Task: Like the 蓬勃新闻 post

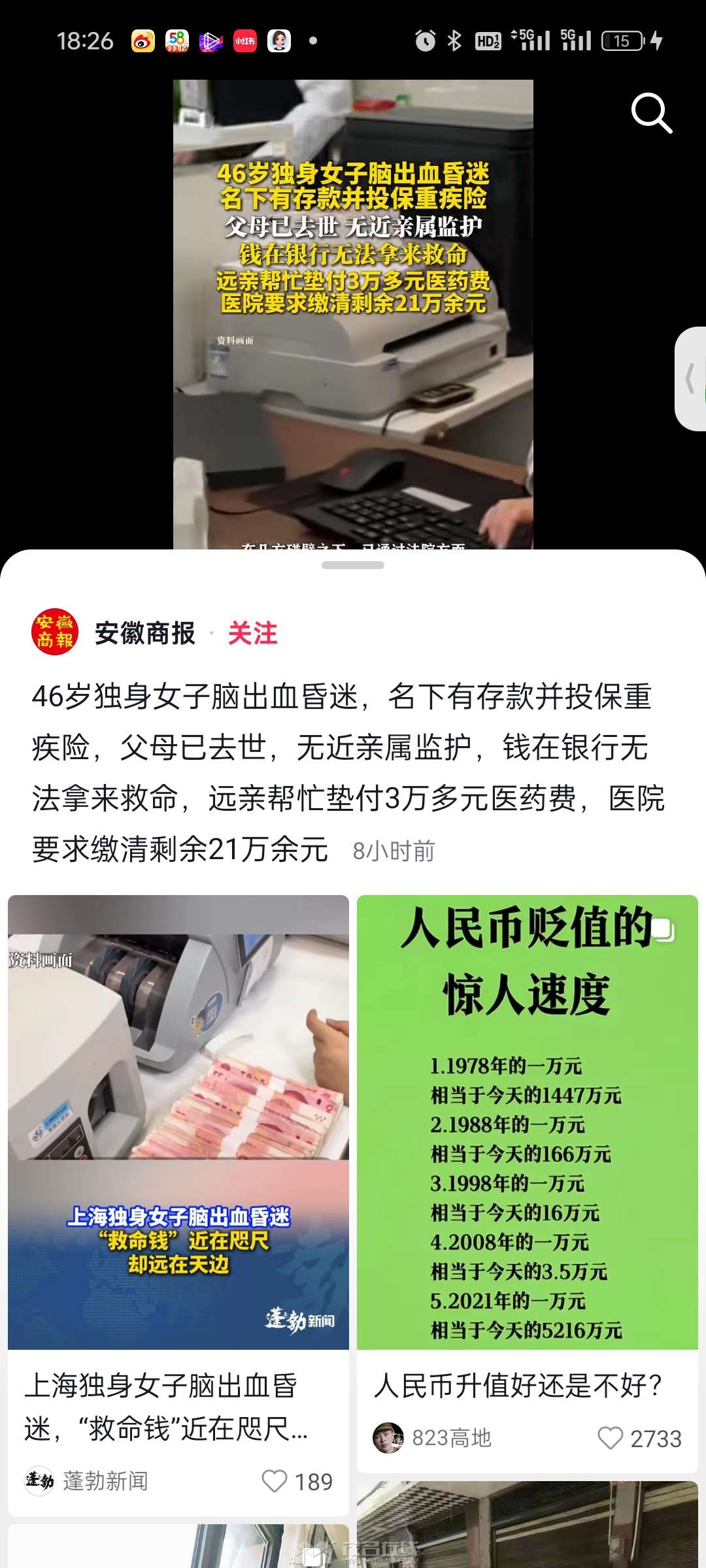Action: coord(275,1481)
